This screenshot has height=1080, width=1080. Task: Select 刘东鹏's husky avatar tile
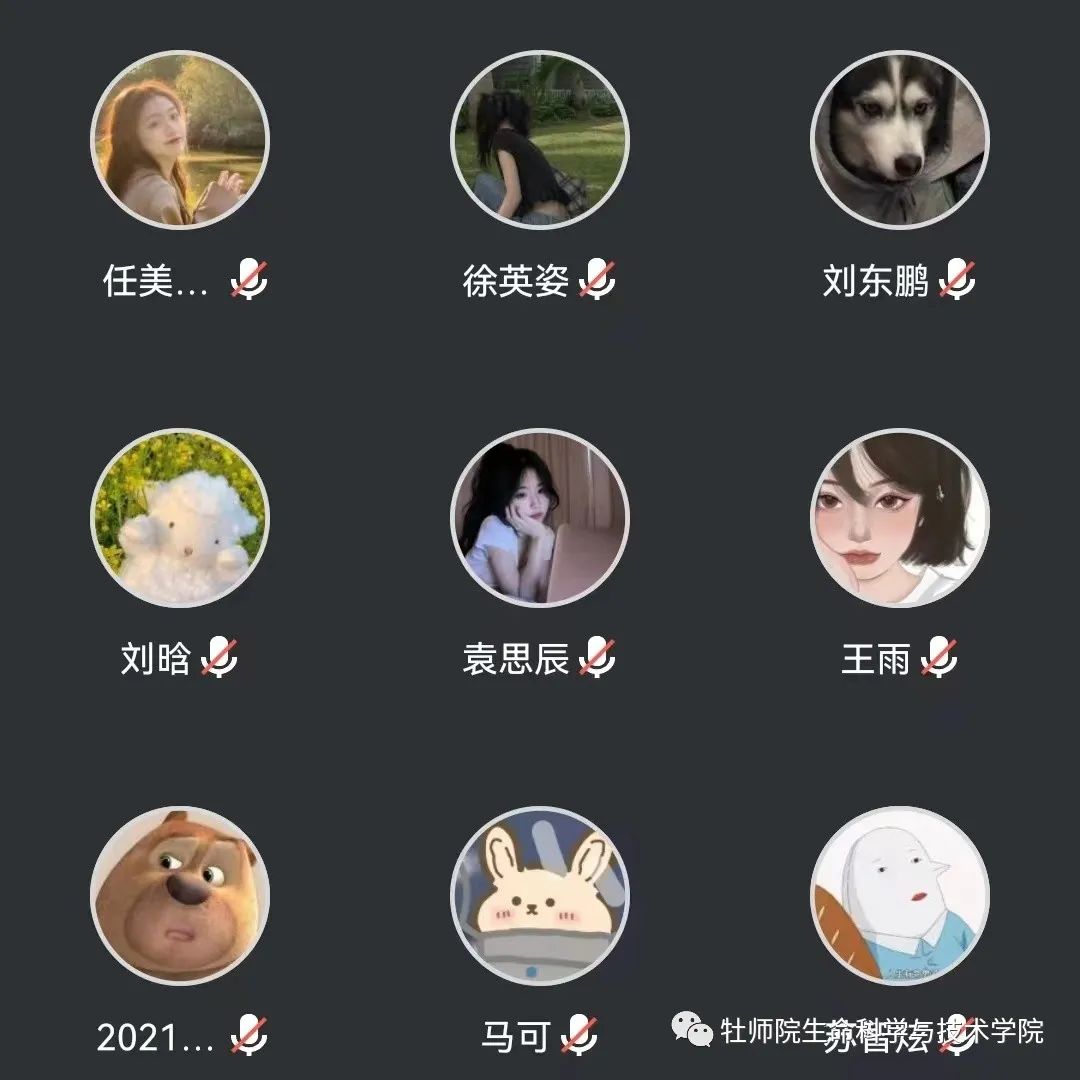[x=899, y=140]
